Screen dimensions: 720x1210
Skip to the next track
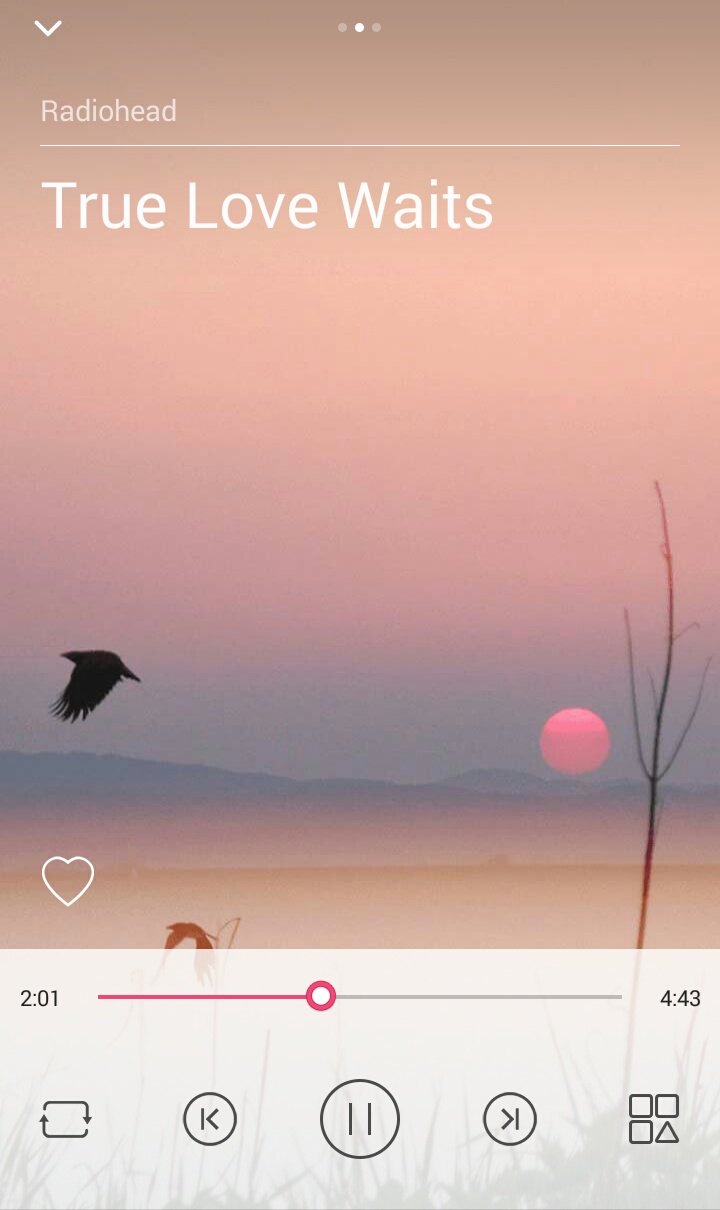(x=510, y=1119)
